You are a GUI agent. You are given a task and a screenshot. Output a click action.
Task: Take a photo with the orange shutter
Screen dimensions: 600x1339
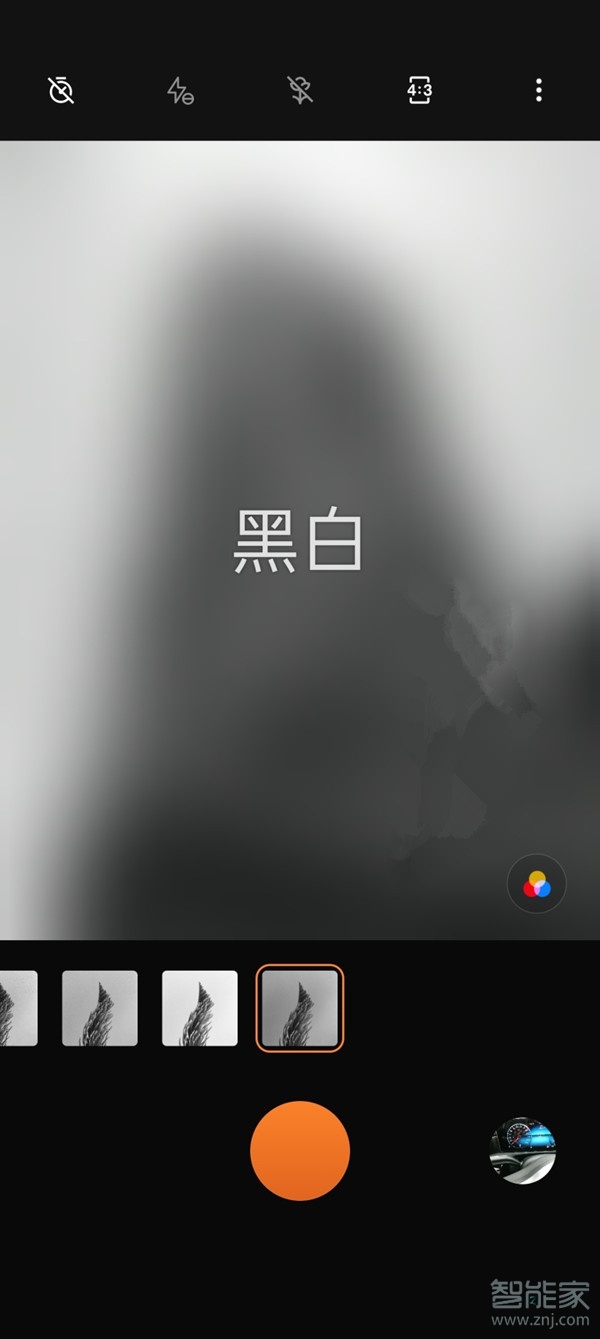[x=300, y=1151]
